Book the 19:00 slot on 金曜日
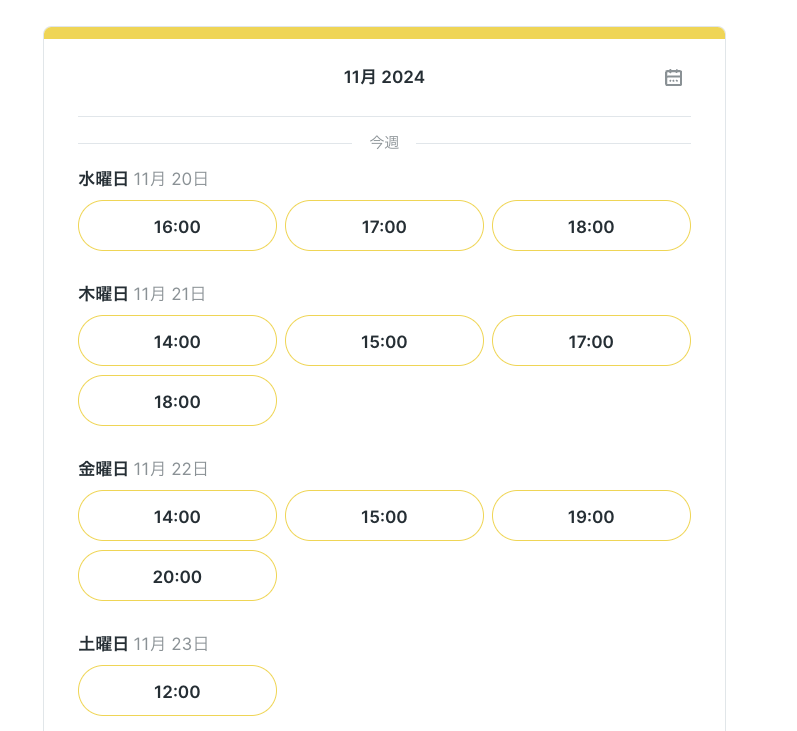This screenshot has height=731, width=797. tap(591, 516)
